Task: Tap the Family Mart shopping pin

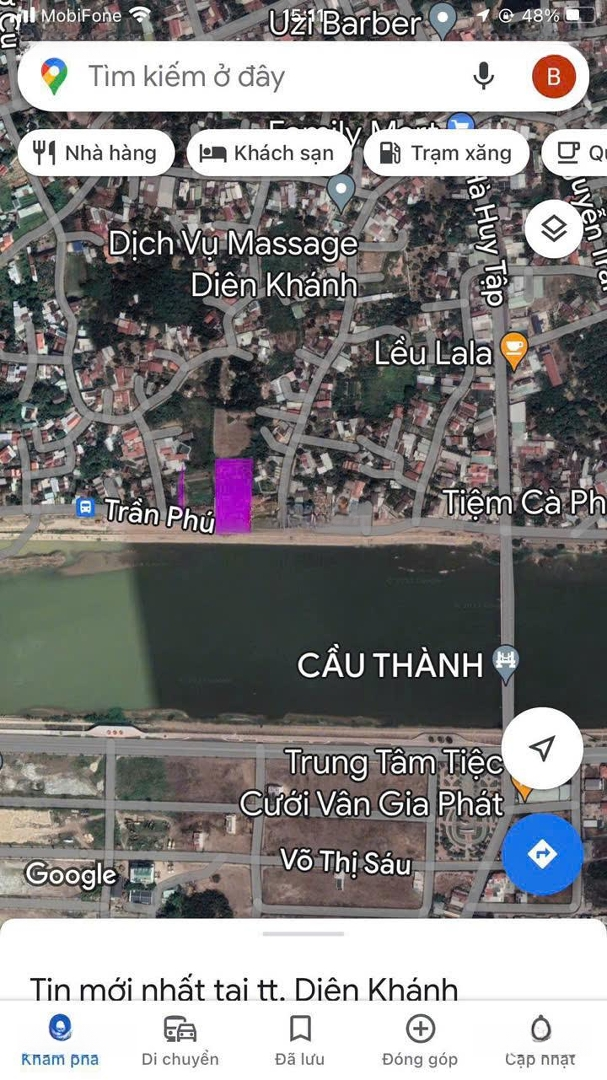Action: click(461, 126)
